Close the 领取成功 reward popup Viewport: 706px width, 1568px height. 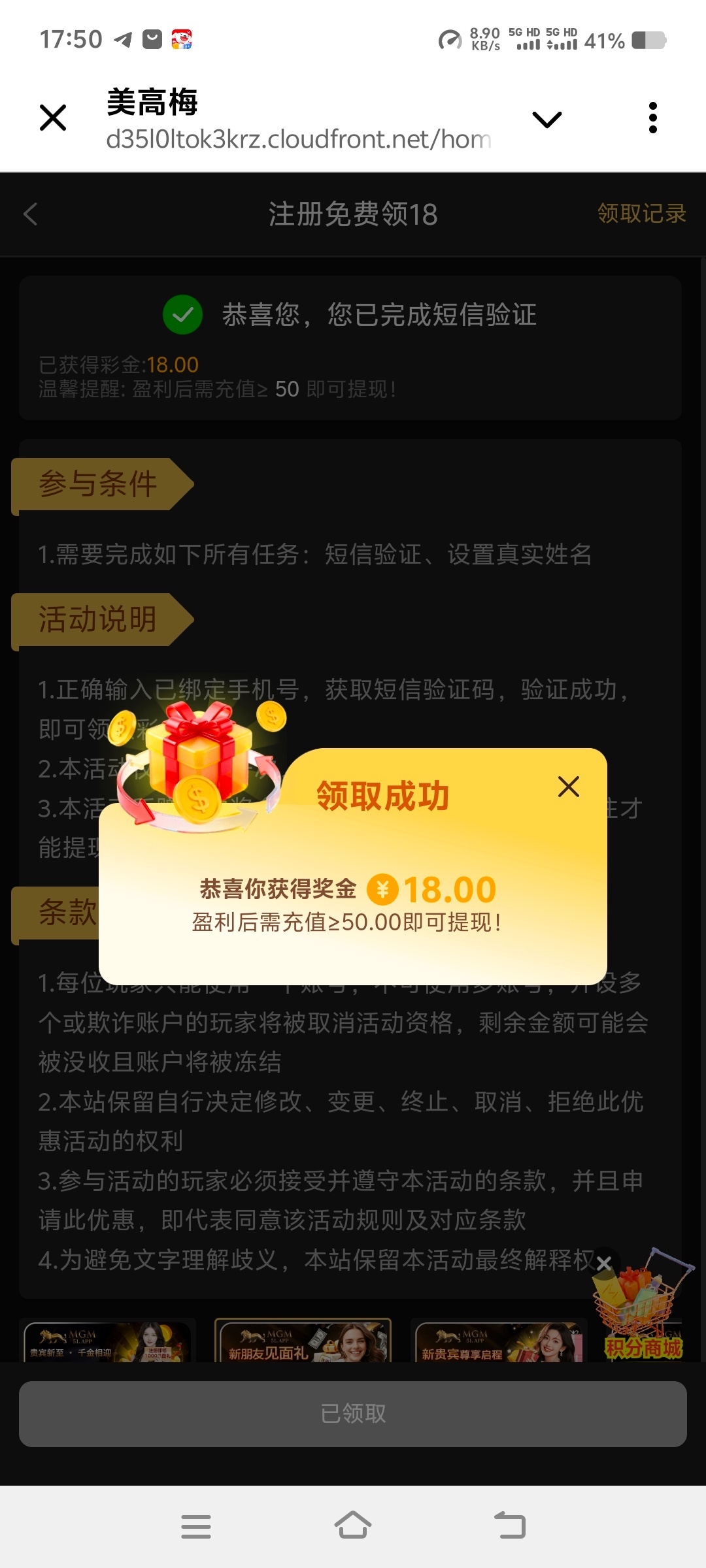click(x=568, y=787)
